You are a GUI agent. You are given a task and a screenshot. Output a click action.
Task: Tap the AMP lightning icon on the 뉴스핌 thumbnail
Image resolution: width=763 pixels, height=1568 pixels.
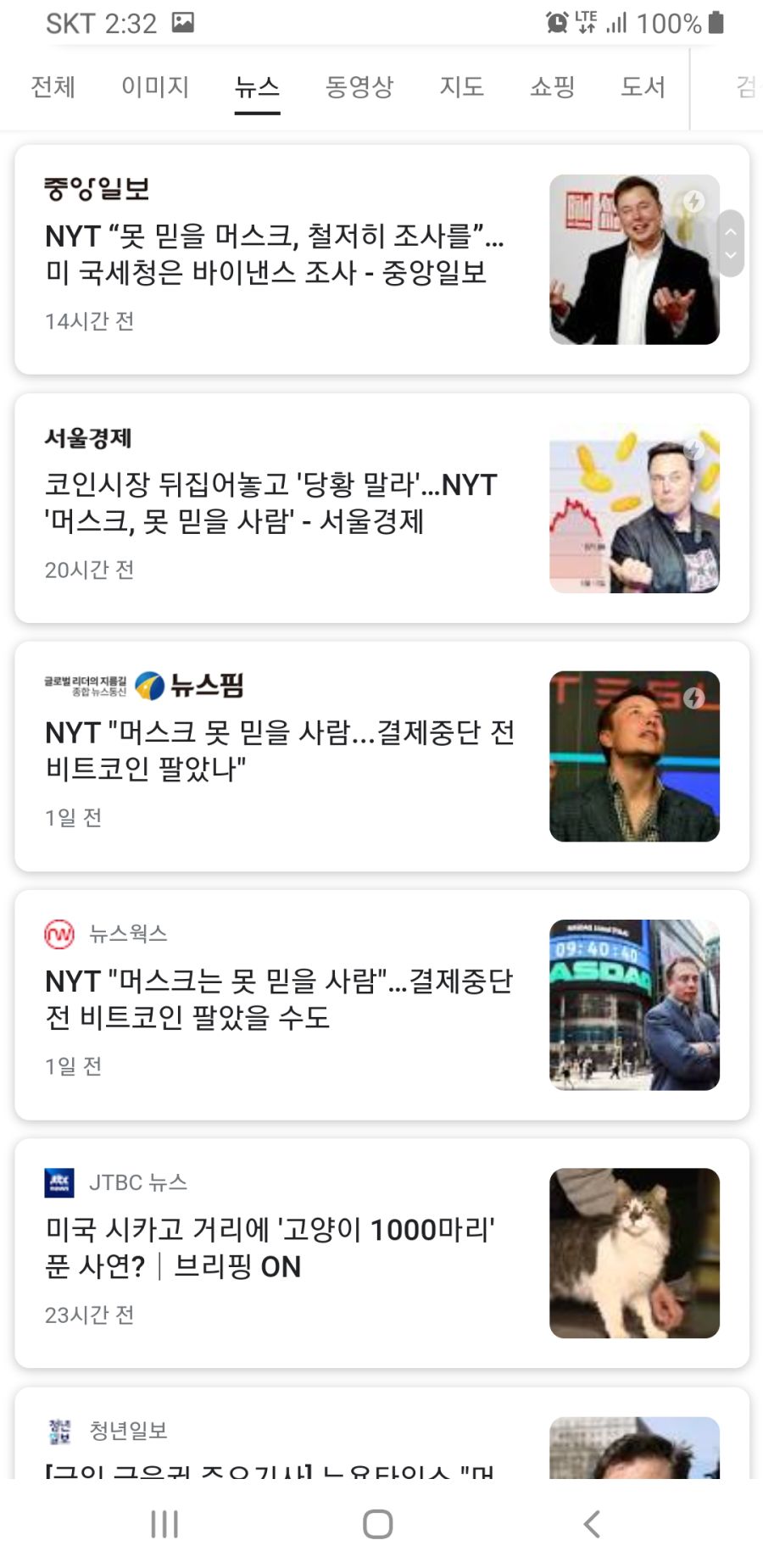(x=695, y=698)
